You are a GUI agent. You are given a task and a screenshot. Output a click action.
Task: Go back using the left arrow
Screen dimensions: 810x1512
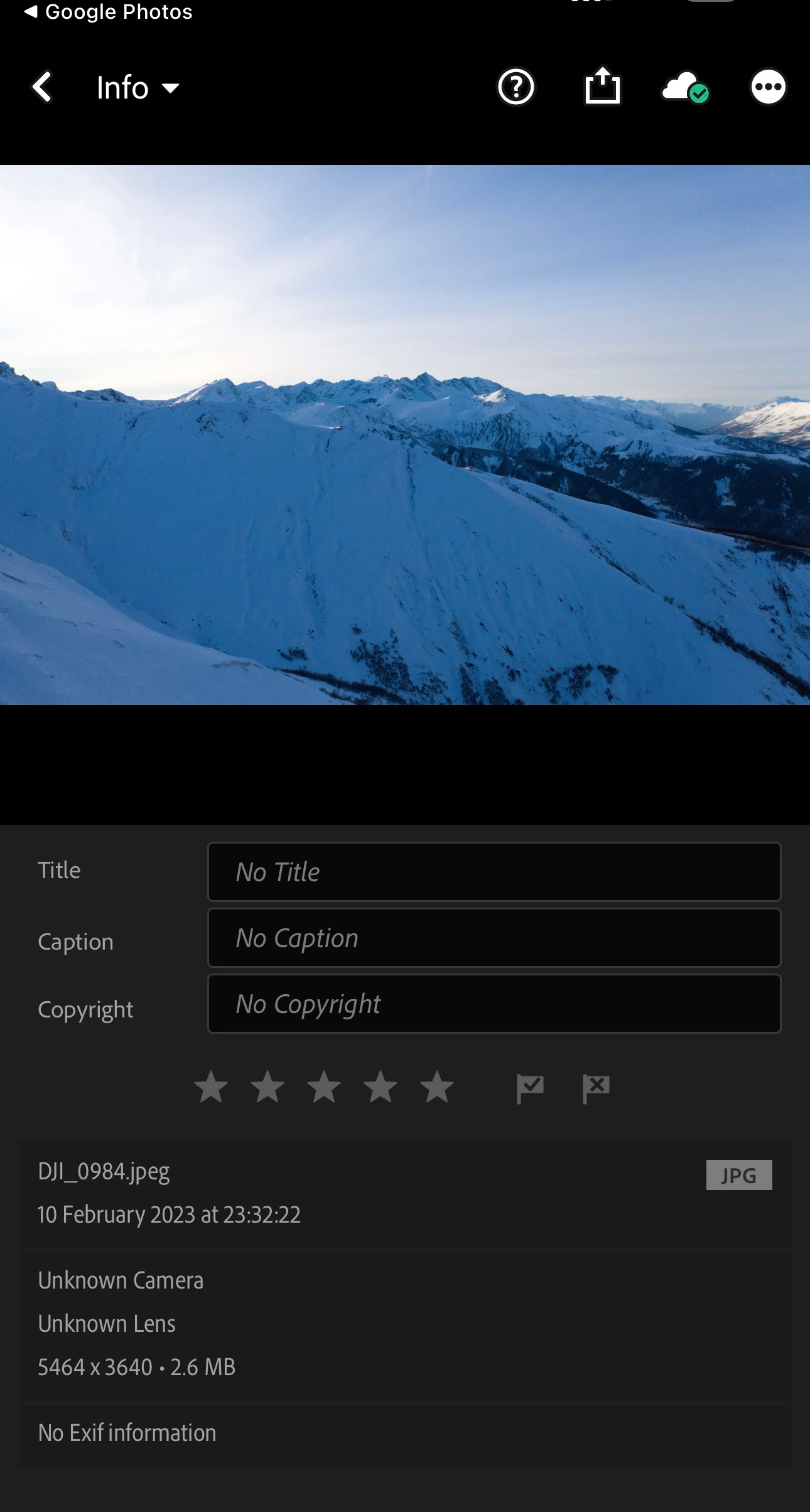(x=42, y=87)
